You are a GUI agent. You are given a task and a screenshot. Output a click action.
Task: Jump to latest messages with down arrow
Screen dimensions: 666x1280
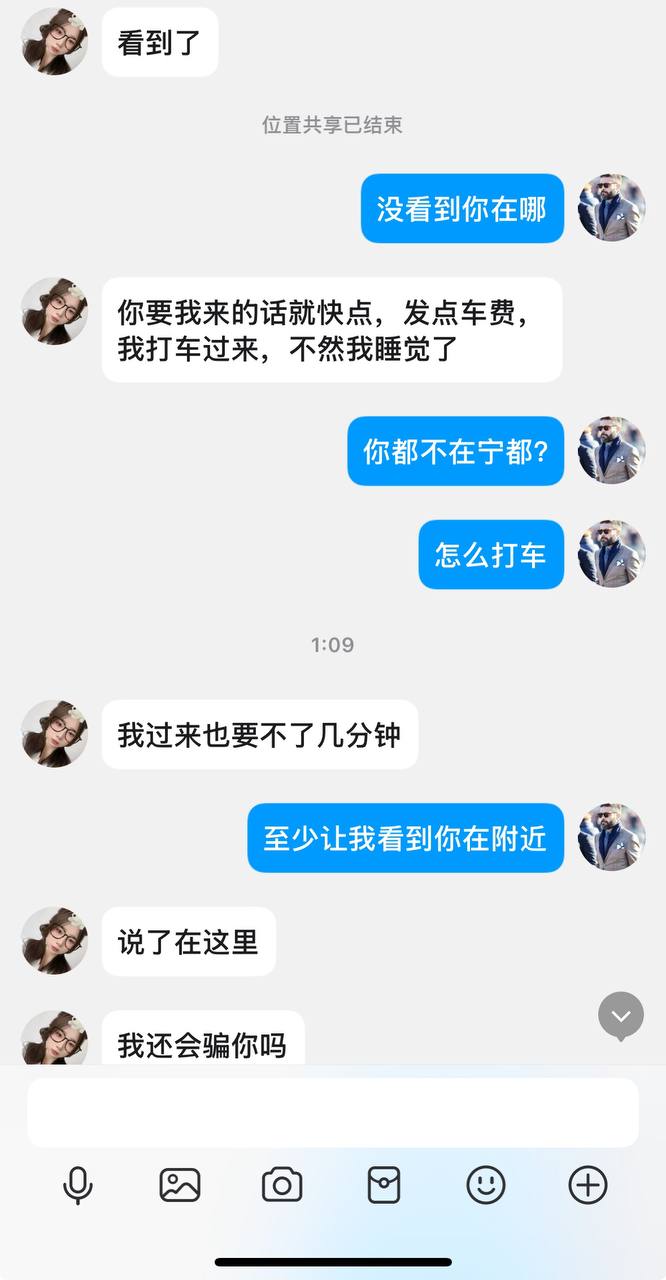click(621, 1016)
